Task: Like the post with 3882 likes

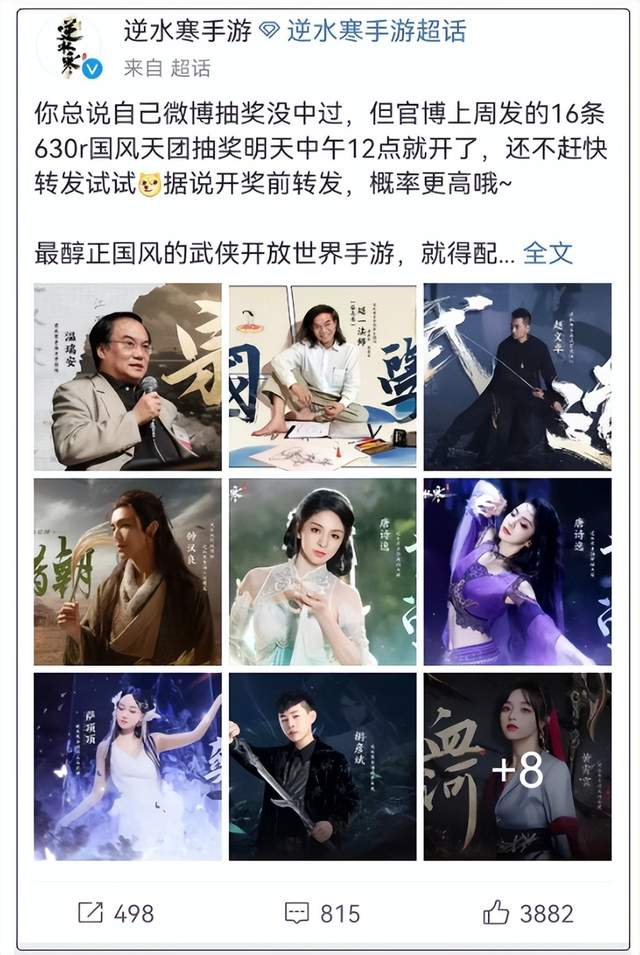Action: [x=528, y=912]
